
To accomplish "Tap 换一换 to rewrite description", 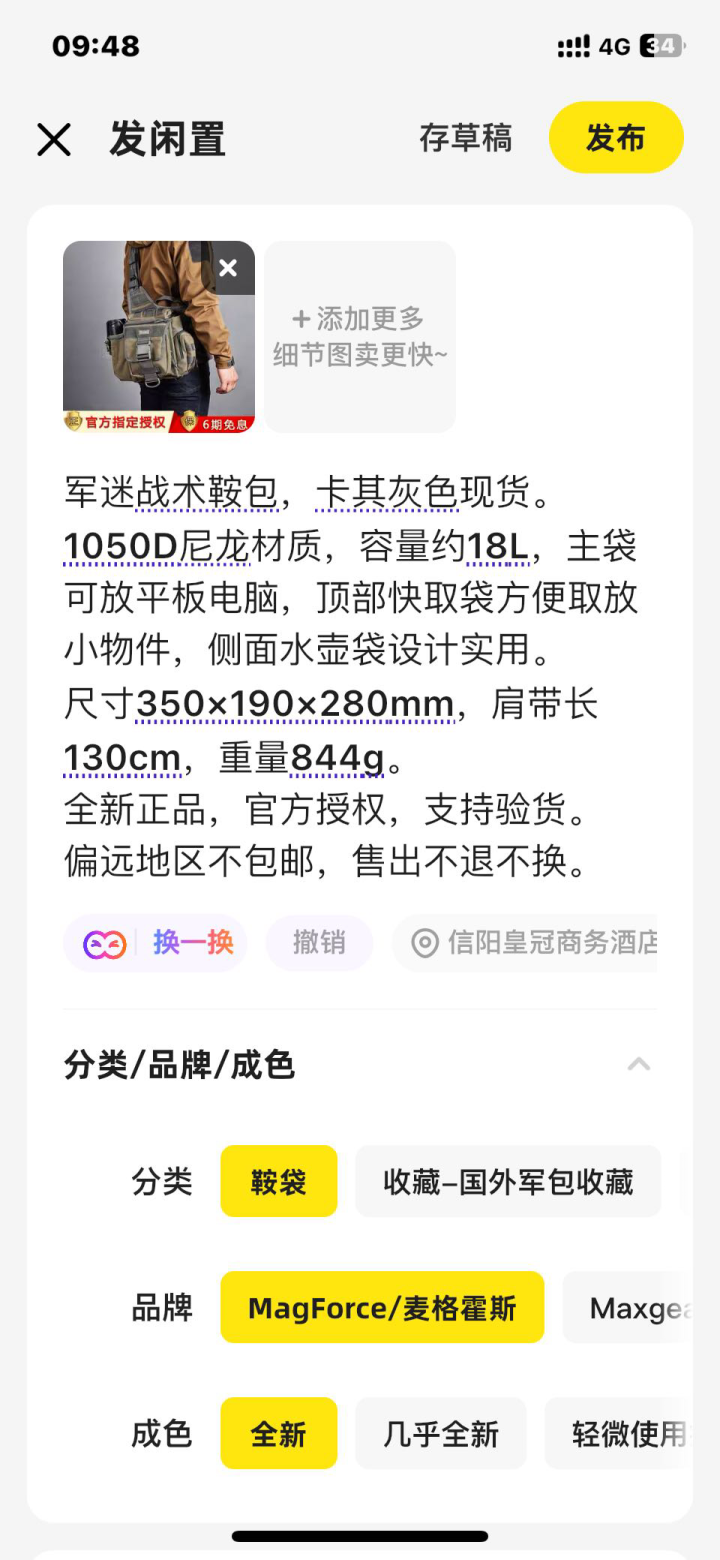I will 155,943.
